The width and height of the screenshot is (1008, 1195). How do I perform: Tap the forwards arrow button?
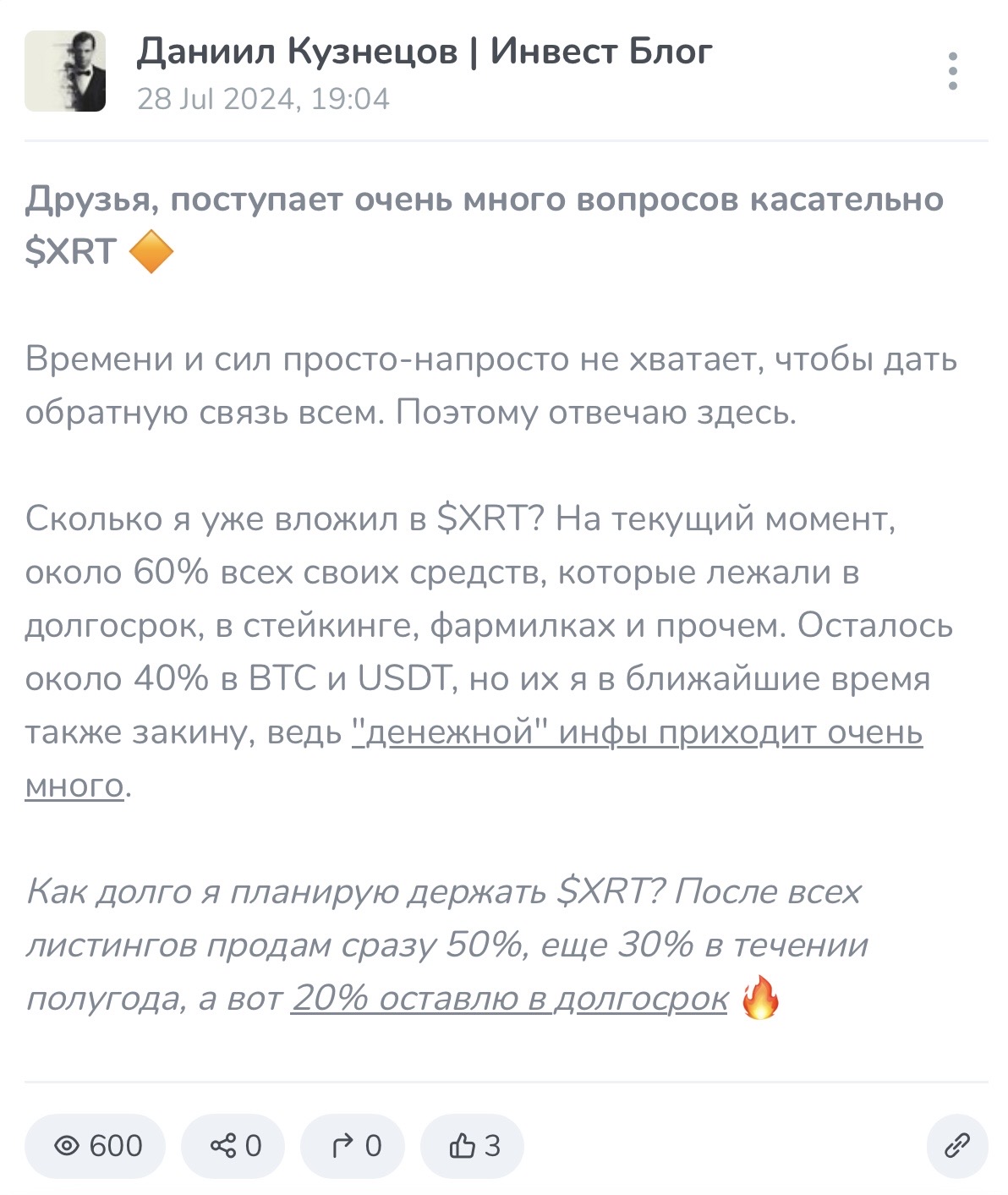[x=353, y=1146]
